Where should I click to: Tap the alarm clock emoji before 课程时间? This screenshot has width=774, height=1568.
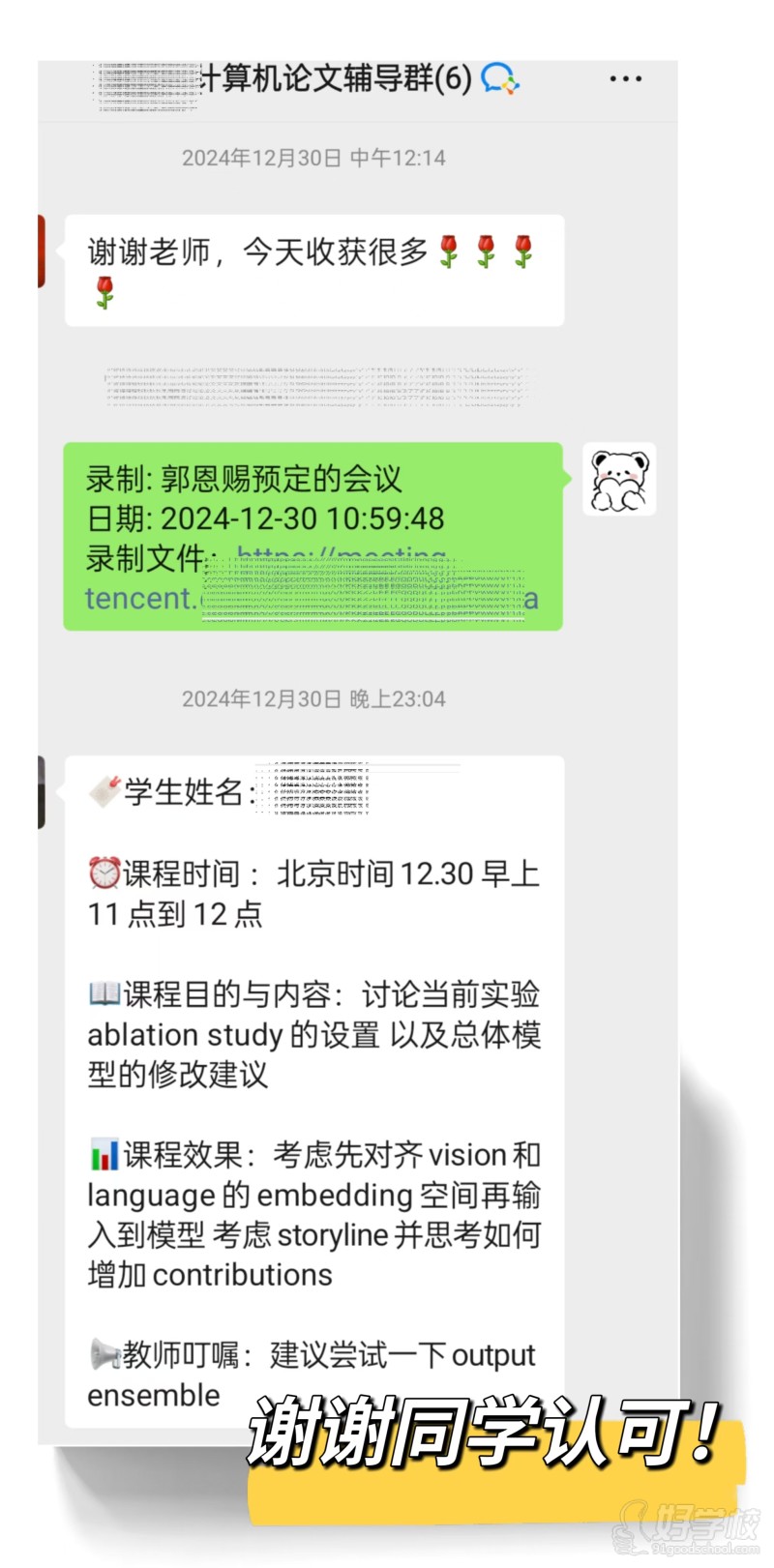coord(103,873)
